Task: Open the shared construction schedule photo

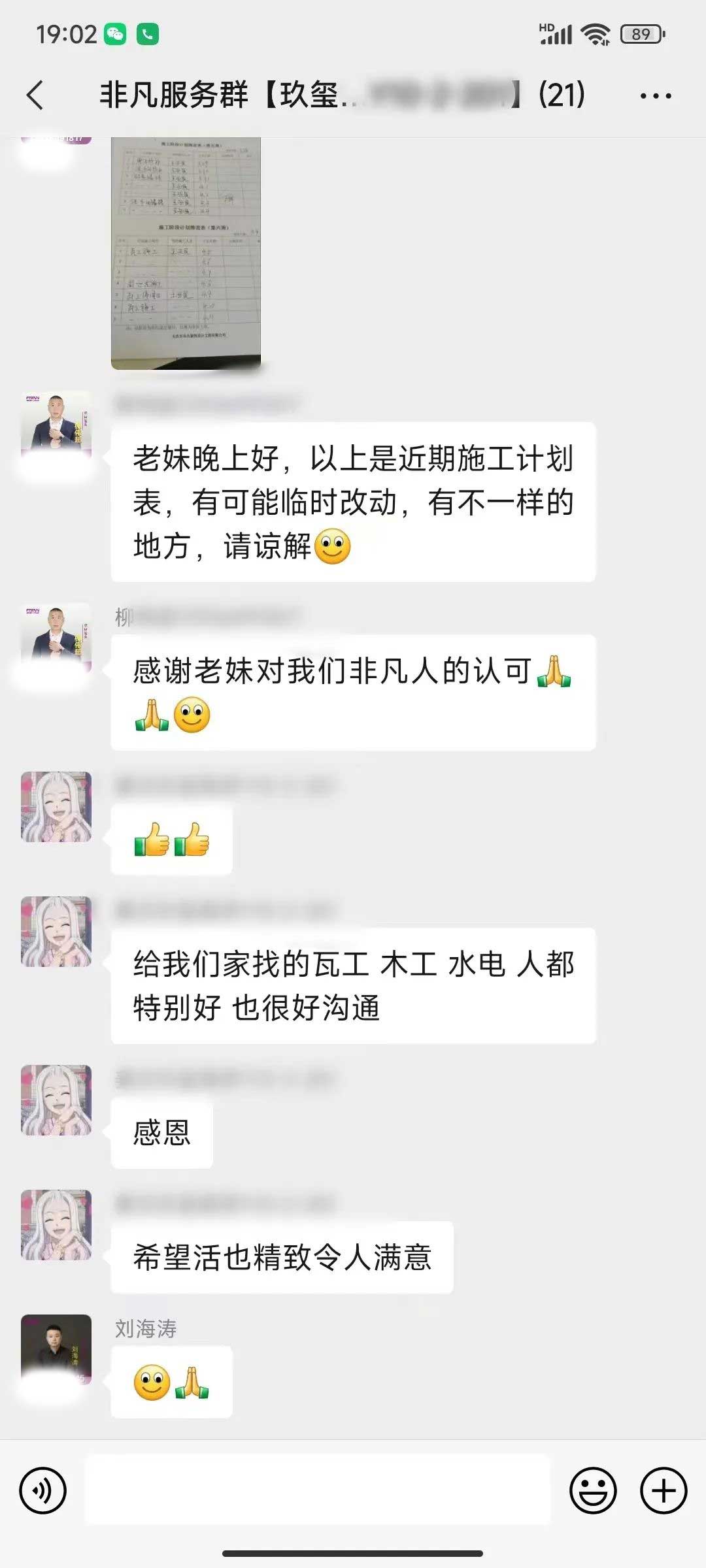Action: coord(186,253)
